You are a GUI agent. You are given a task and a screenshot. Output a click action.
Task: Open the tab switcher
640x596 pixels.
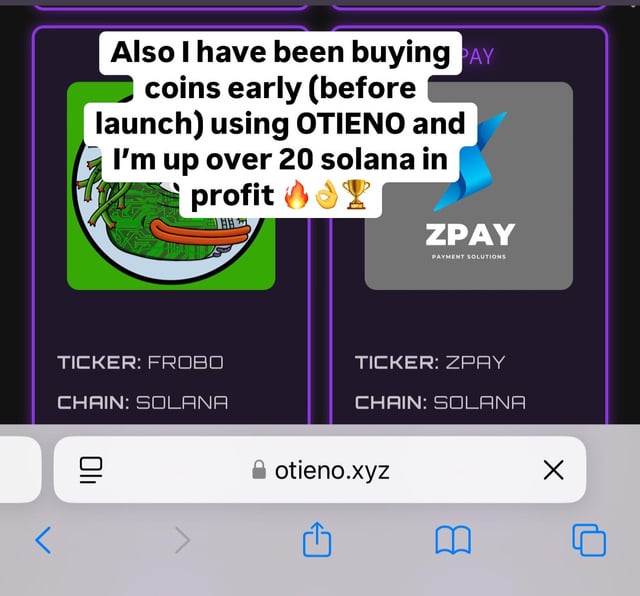(588, 541)
